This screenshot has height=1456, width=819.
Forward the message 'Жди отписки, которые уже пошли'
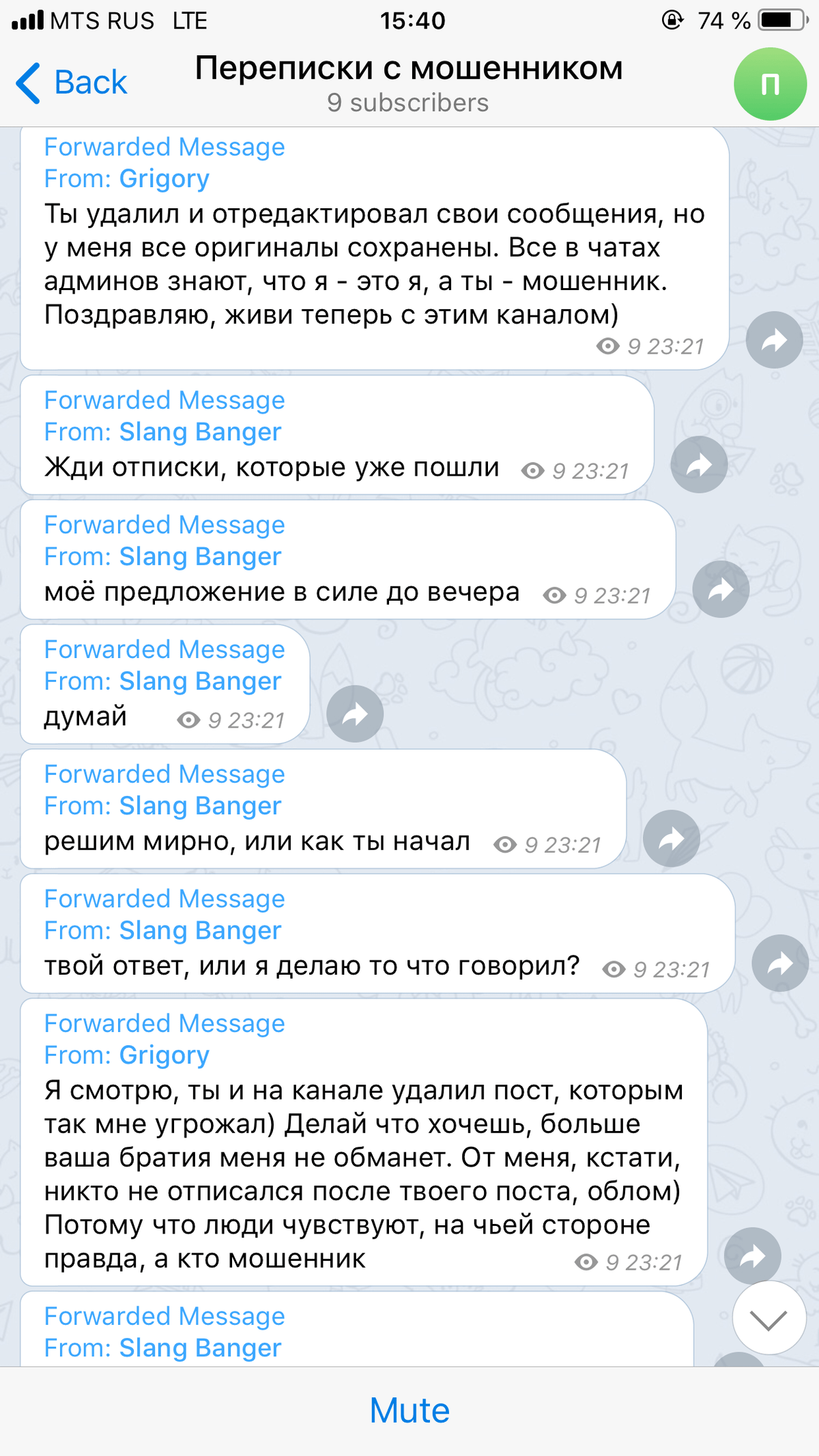[699, 465]
